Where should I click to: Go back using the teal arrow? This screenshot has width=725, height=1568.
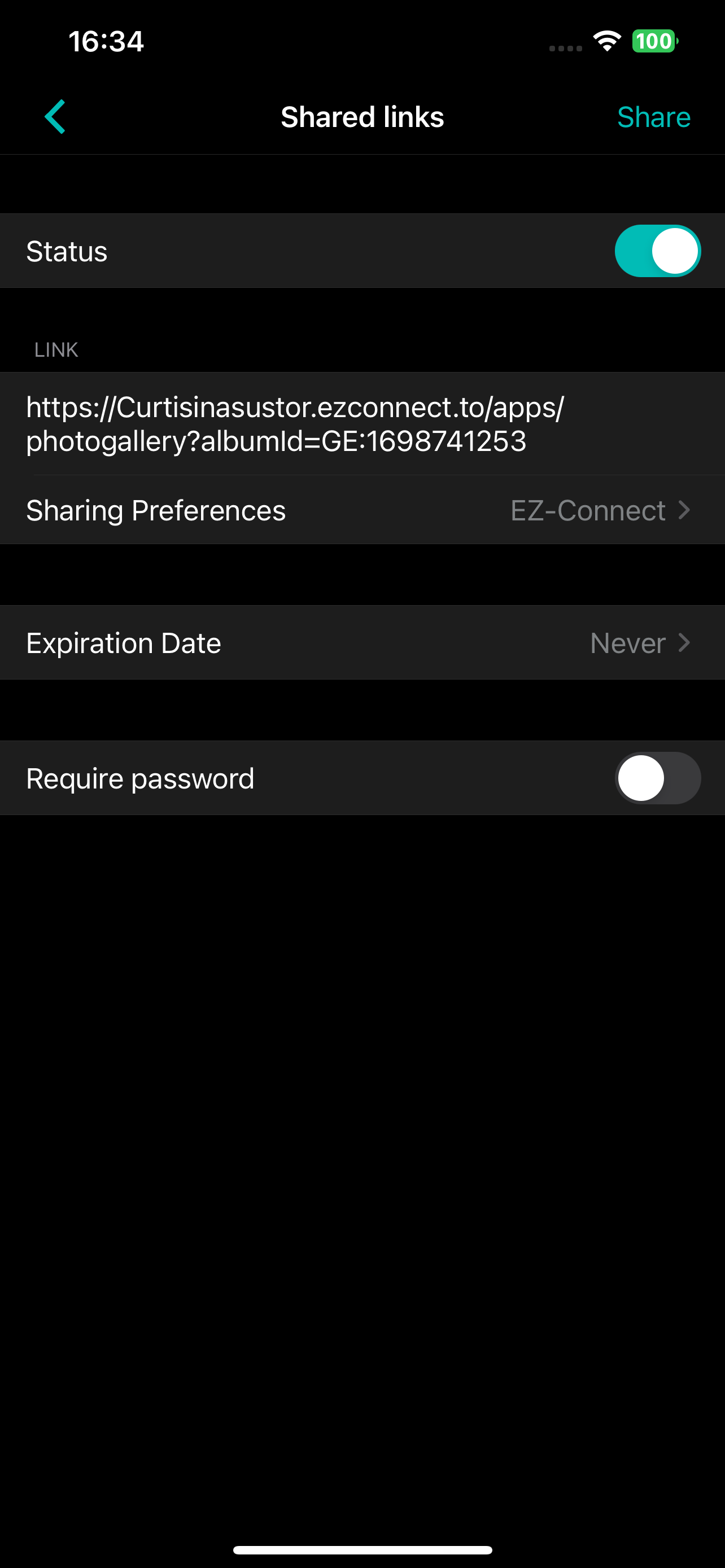55,116
